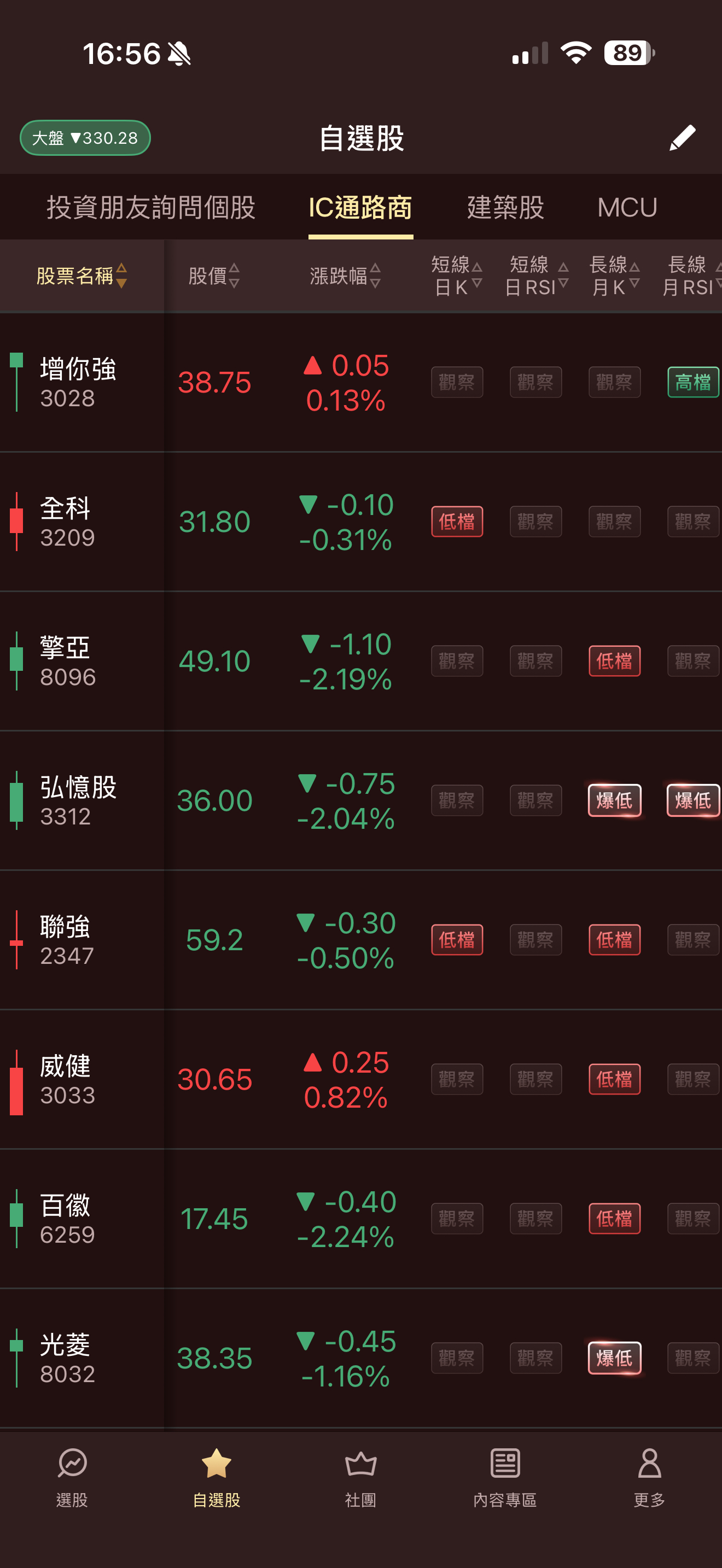
Task: Open the 社團 bottom tab
Action: pos(361,1477)
